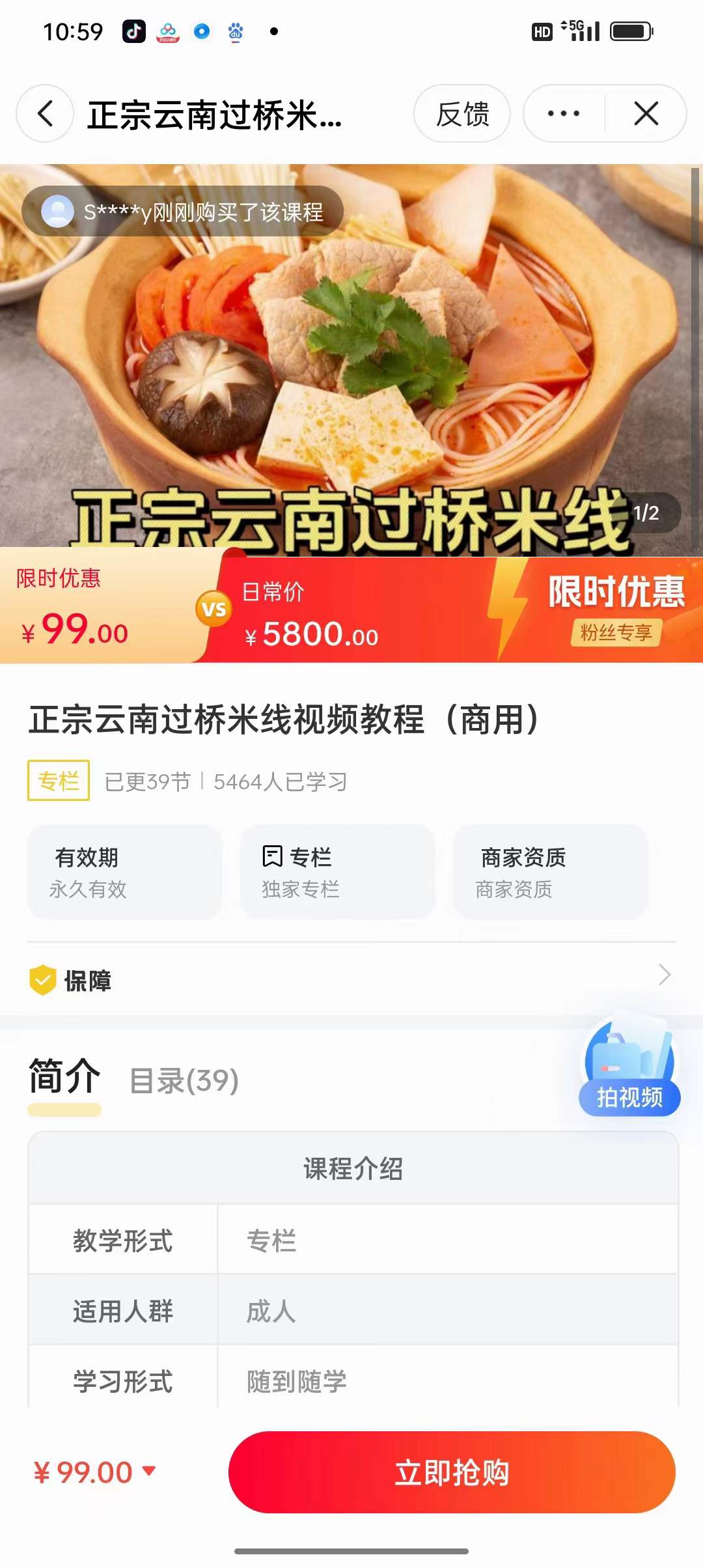Click the back arrow at top left
The width and height of the screenshot is (703, 1568).
tap(45, 113)
